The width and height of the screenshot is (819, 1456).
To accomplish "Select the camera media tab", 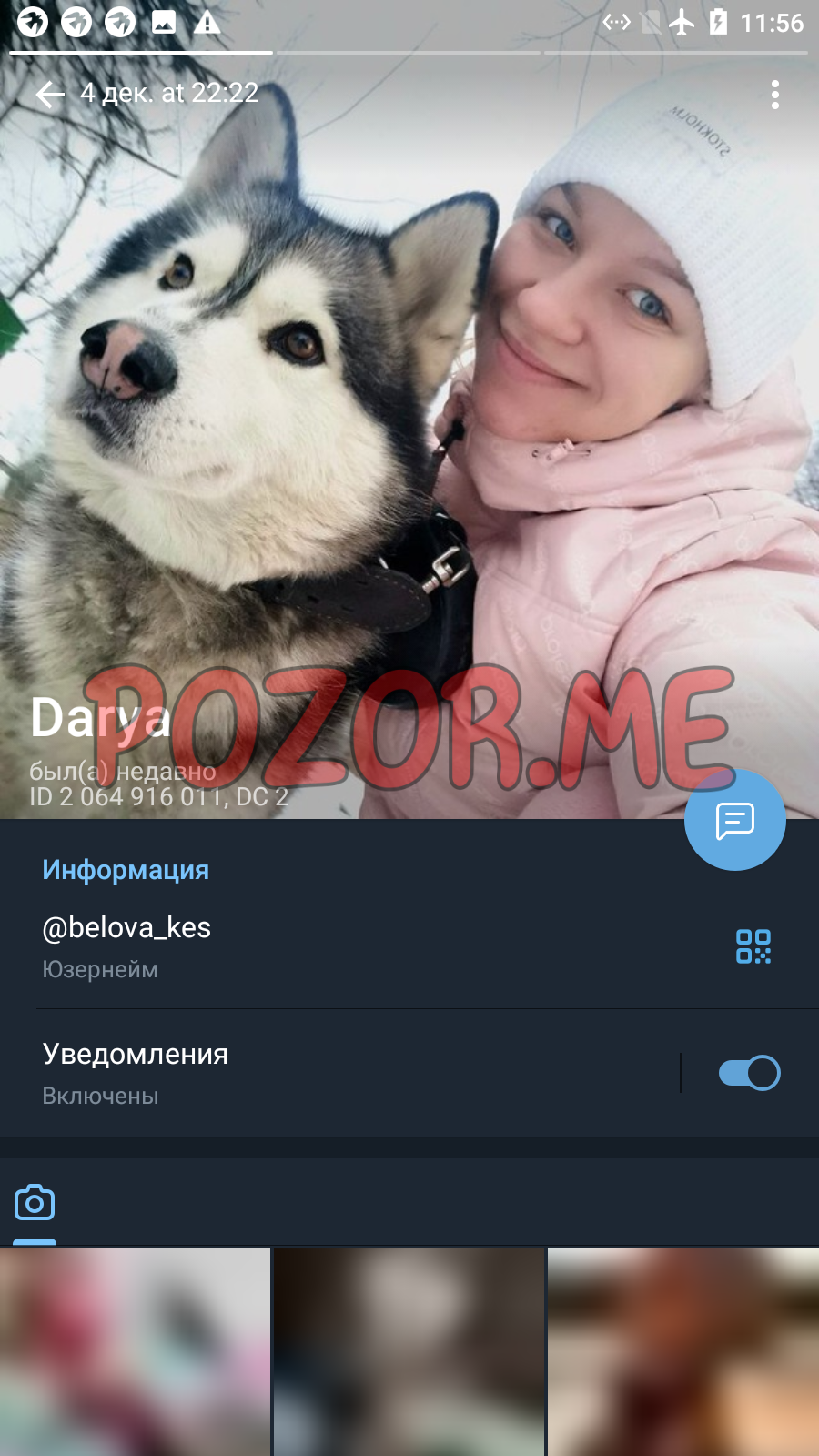I will coord(35,1203).
